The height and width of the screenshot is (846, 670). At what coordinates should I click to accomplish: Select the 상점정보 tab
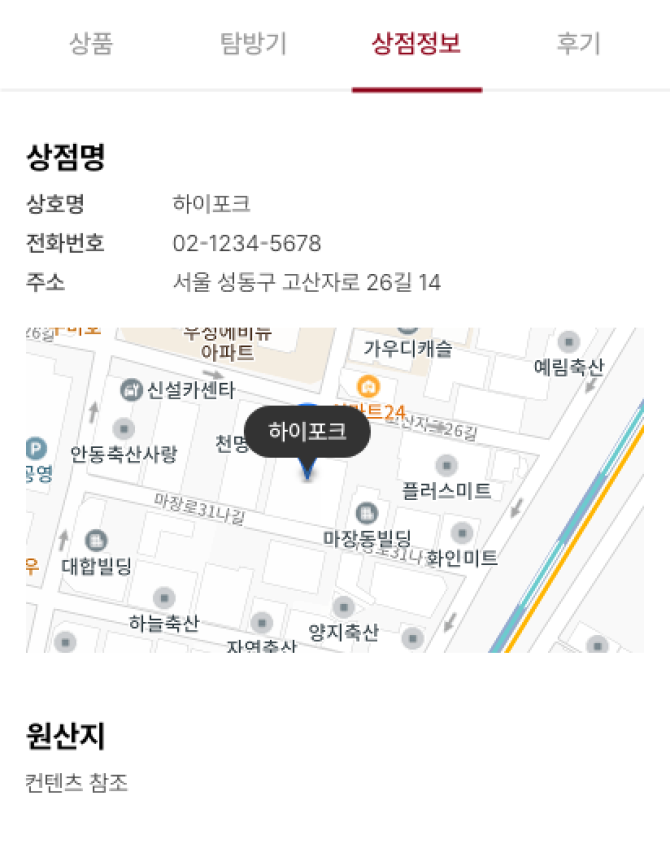point(416,45)
